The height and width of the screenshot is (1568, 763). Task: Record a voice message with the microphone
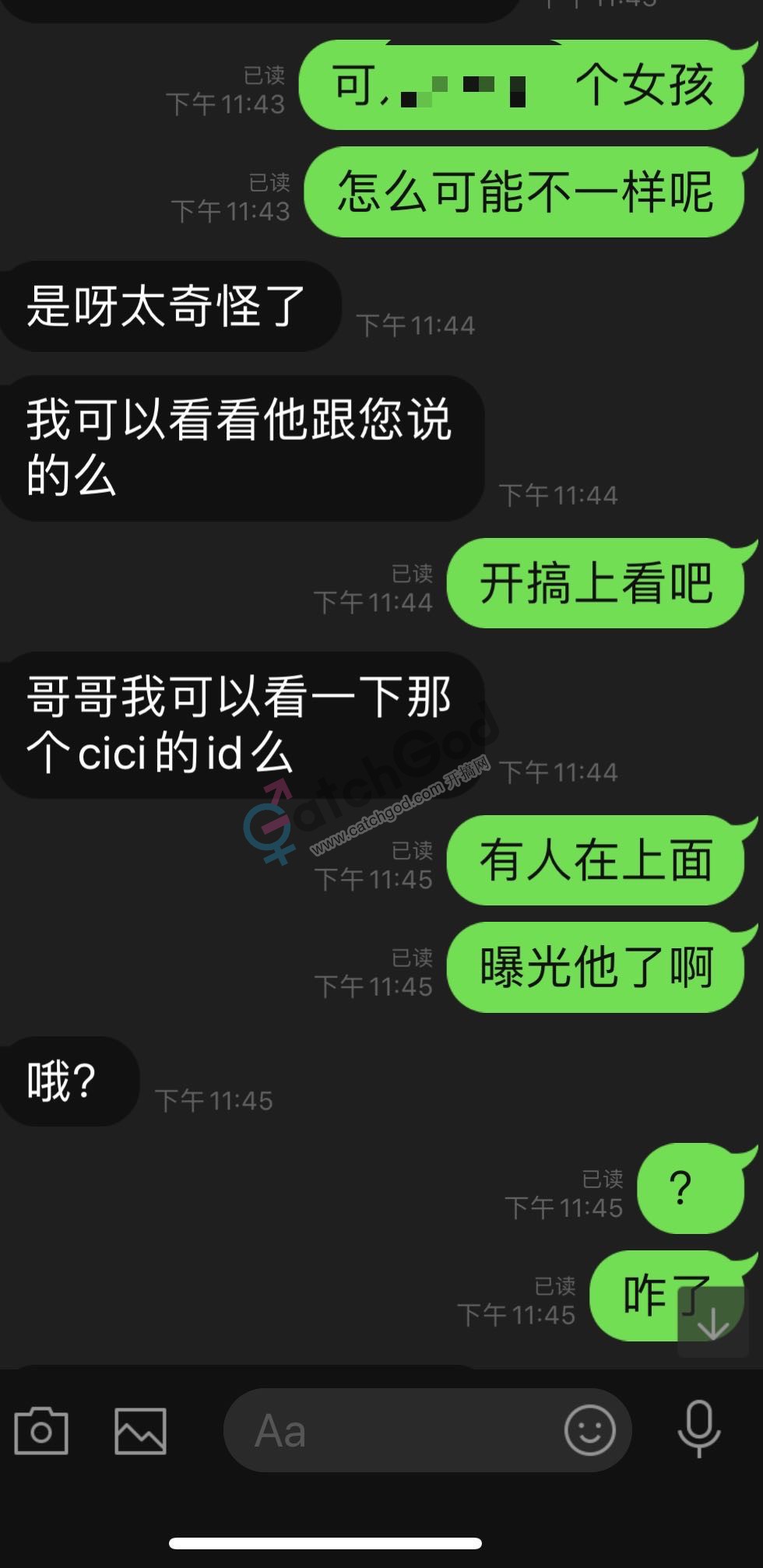698,1429
